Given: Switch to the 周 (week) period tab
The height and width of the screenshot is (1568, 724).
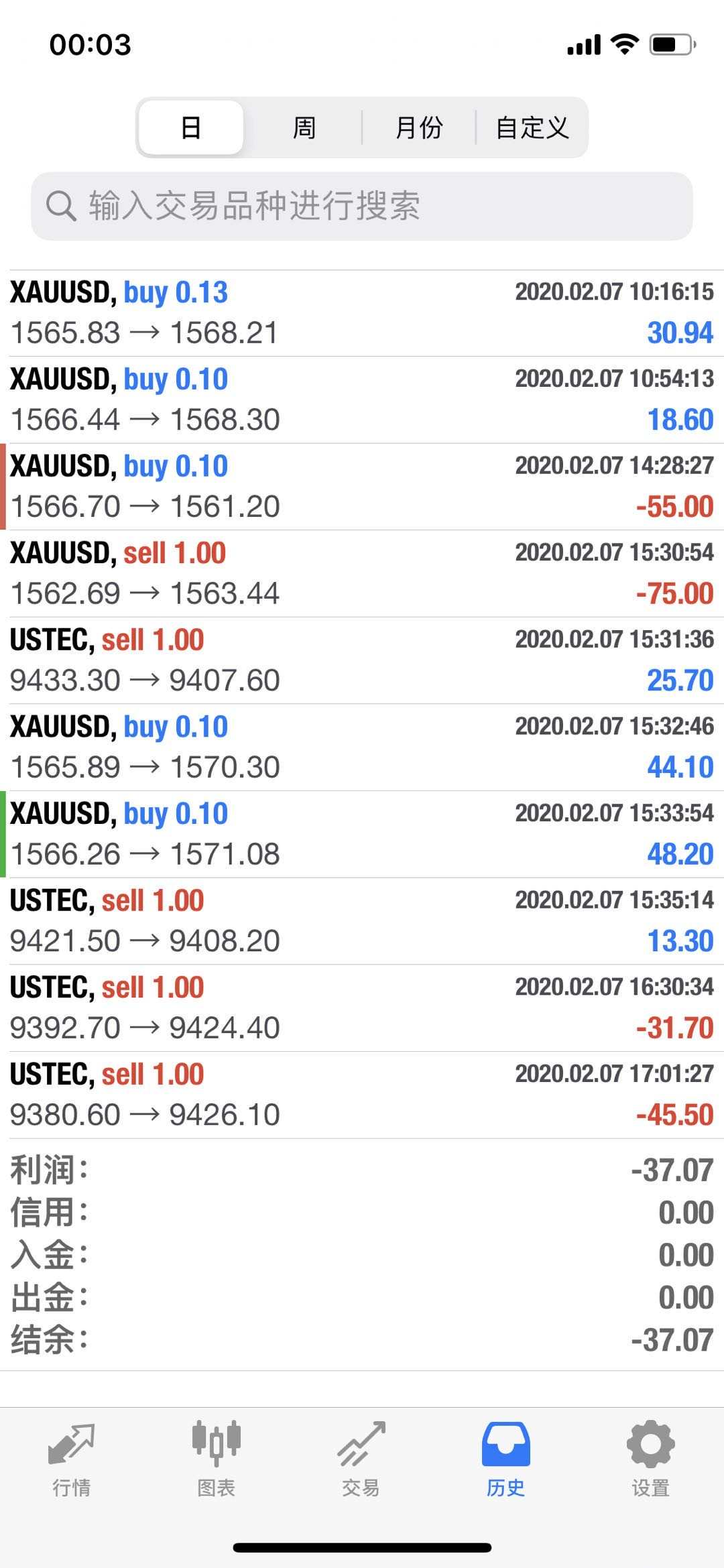Looking at the screenshot, I should (x=304, y=127).
